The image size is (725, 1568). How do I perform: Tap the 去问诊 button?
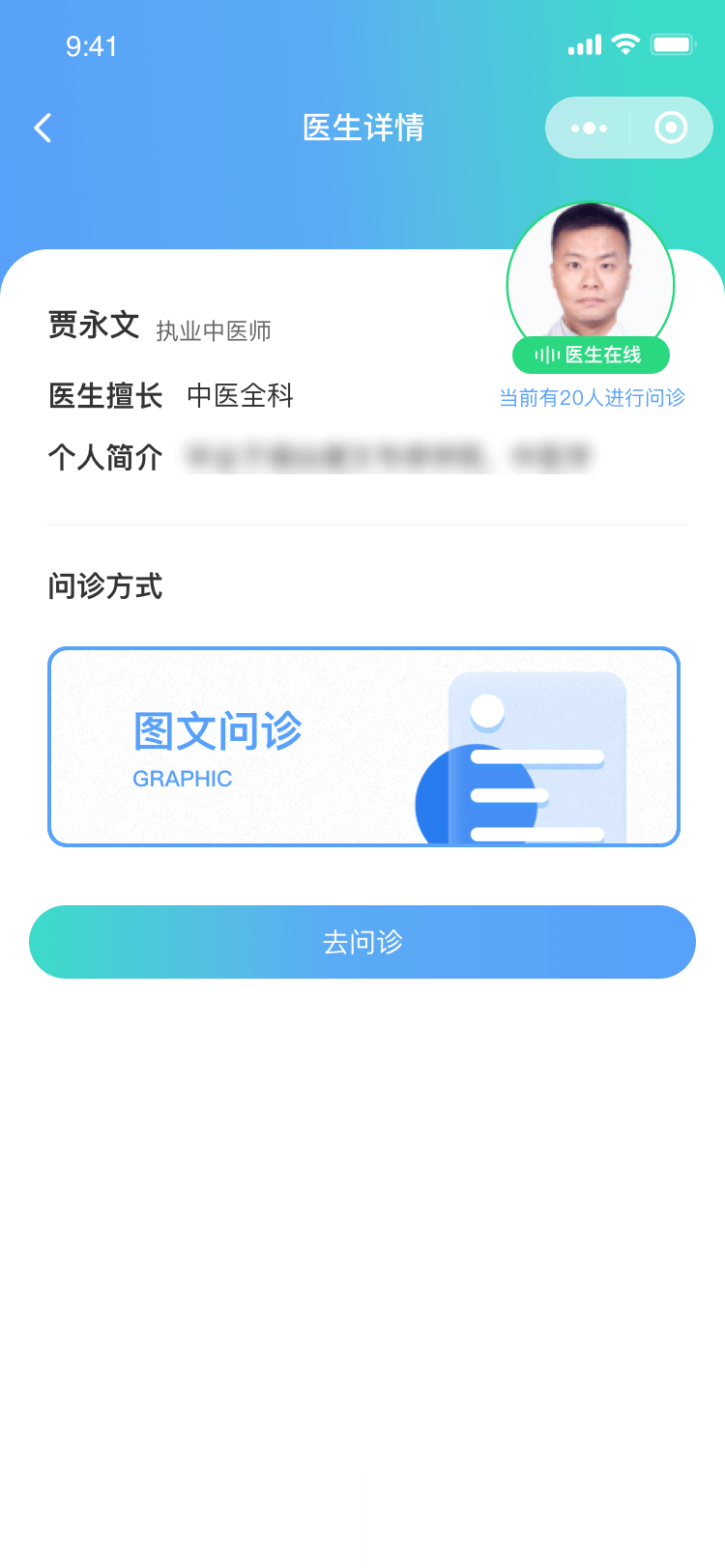(362, 942)
